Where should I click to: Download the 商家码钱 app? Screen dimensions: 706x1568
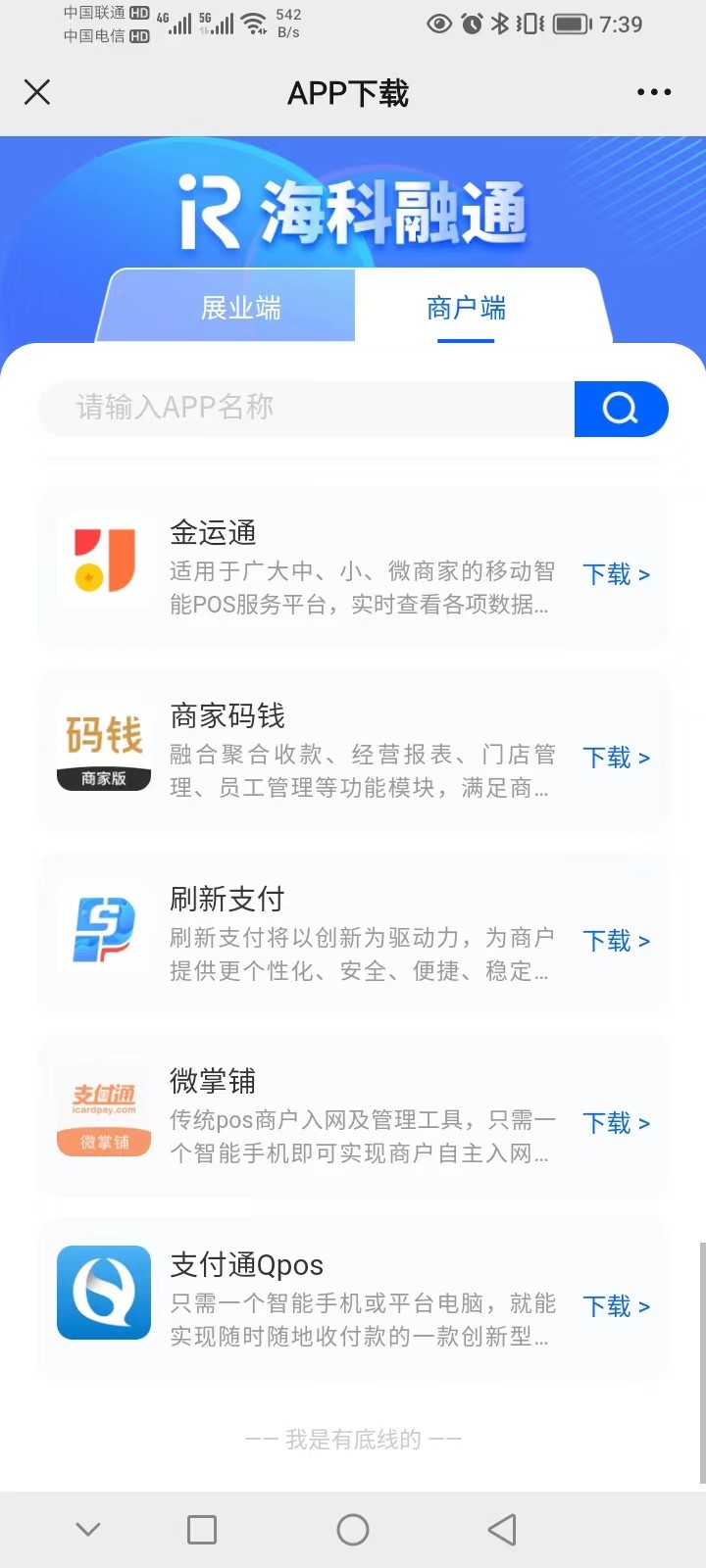point(617,758)
